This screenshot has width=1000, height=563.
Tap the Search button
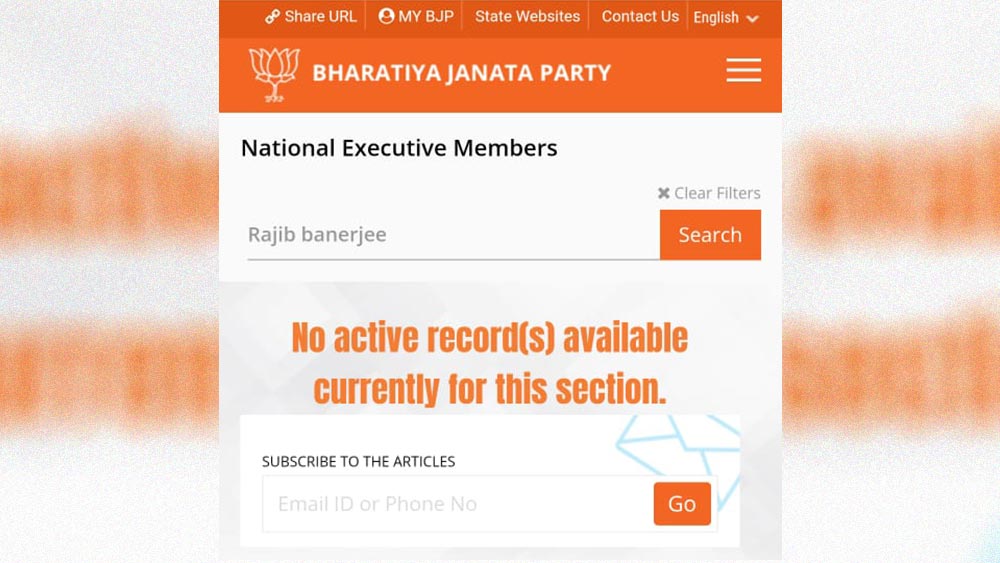pyautogui.click(x=710, y=235)
